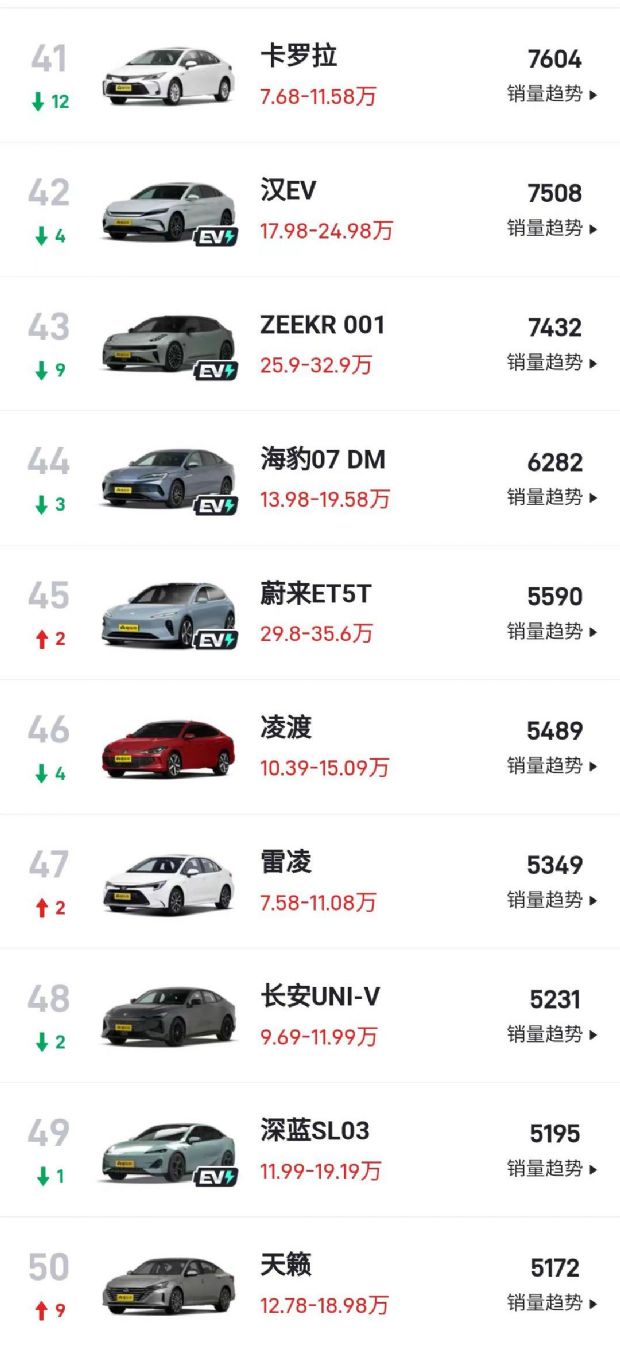View 销量趋势 of 长安UNI-V
This screenshot has height=1349, width=620.
(552, 1034)
